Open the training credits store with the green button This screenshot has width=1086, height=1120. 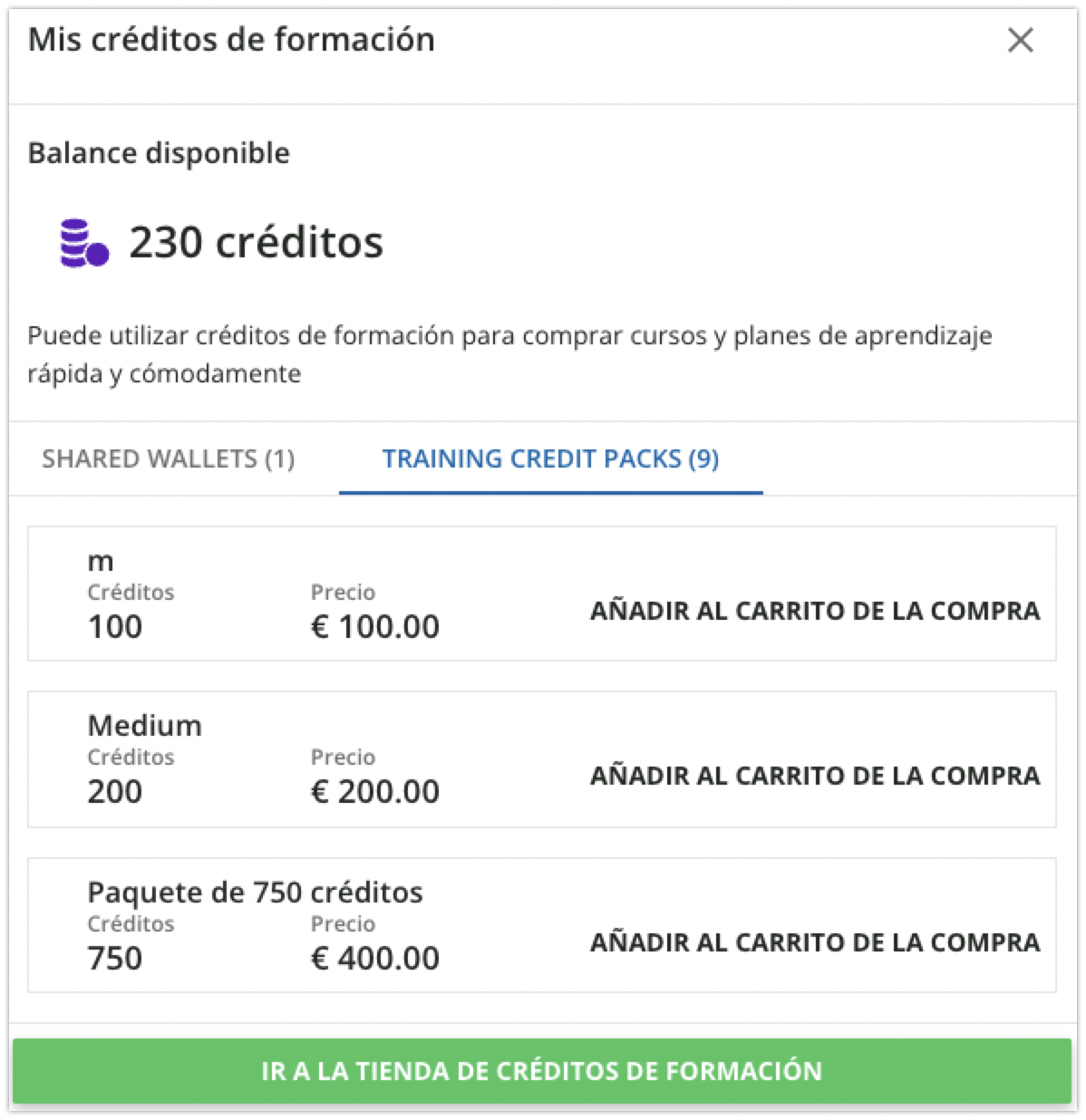point(543,1070)
